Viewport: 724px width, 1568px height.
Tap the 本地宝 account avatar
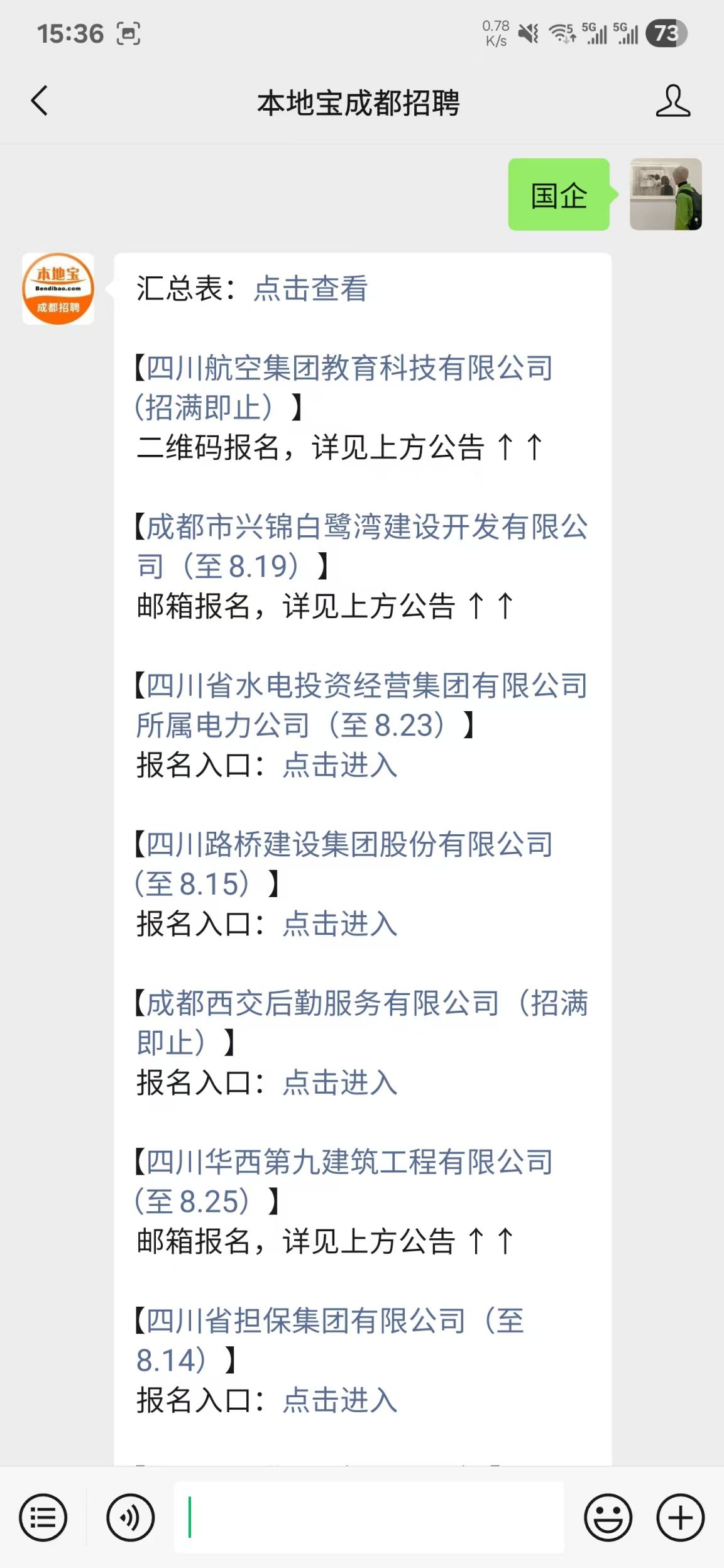point(58,289)
